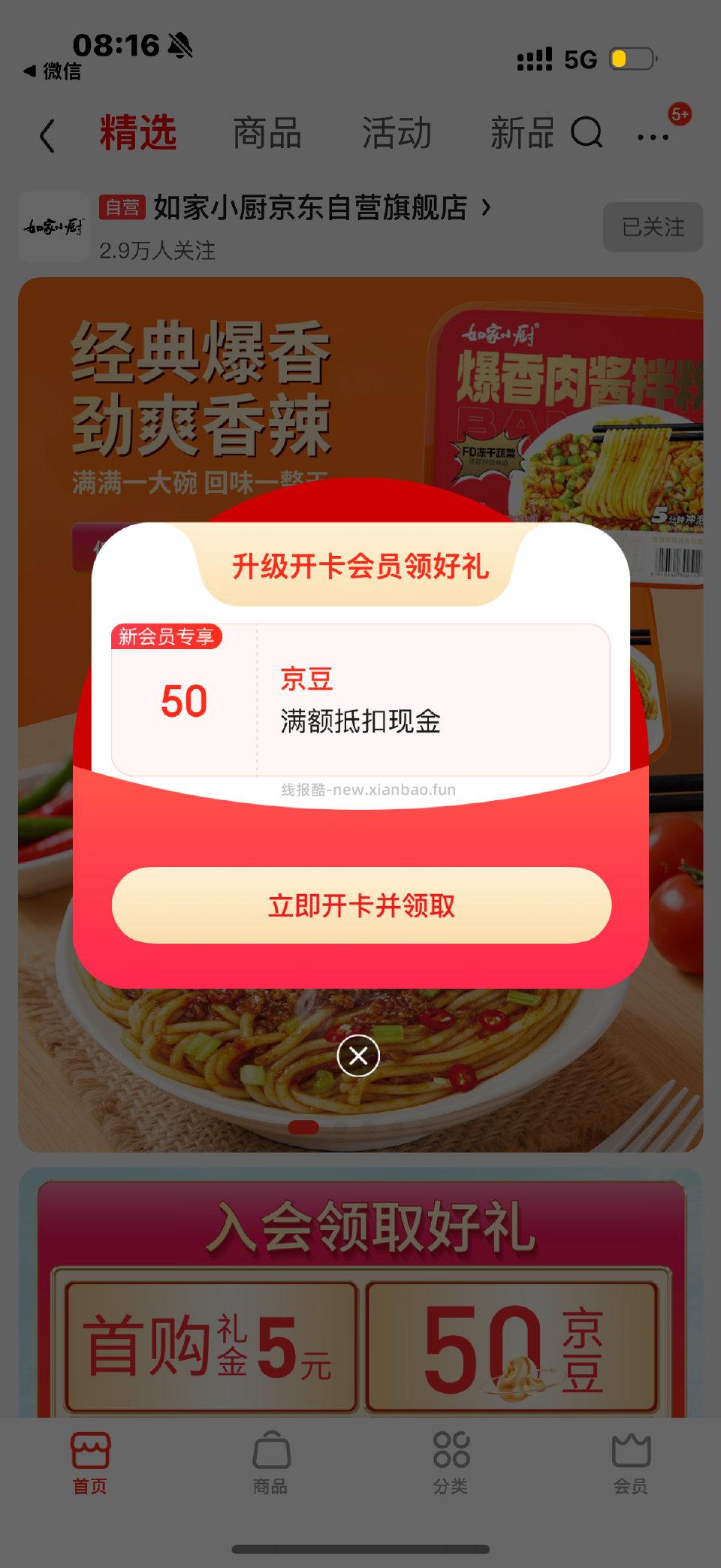The image size is (721, 1568).
Task: Tap the back arrow at top left
Action: (x=47, y=134)
